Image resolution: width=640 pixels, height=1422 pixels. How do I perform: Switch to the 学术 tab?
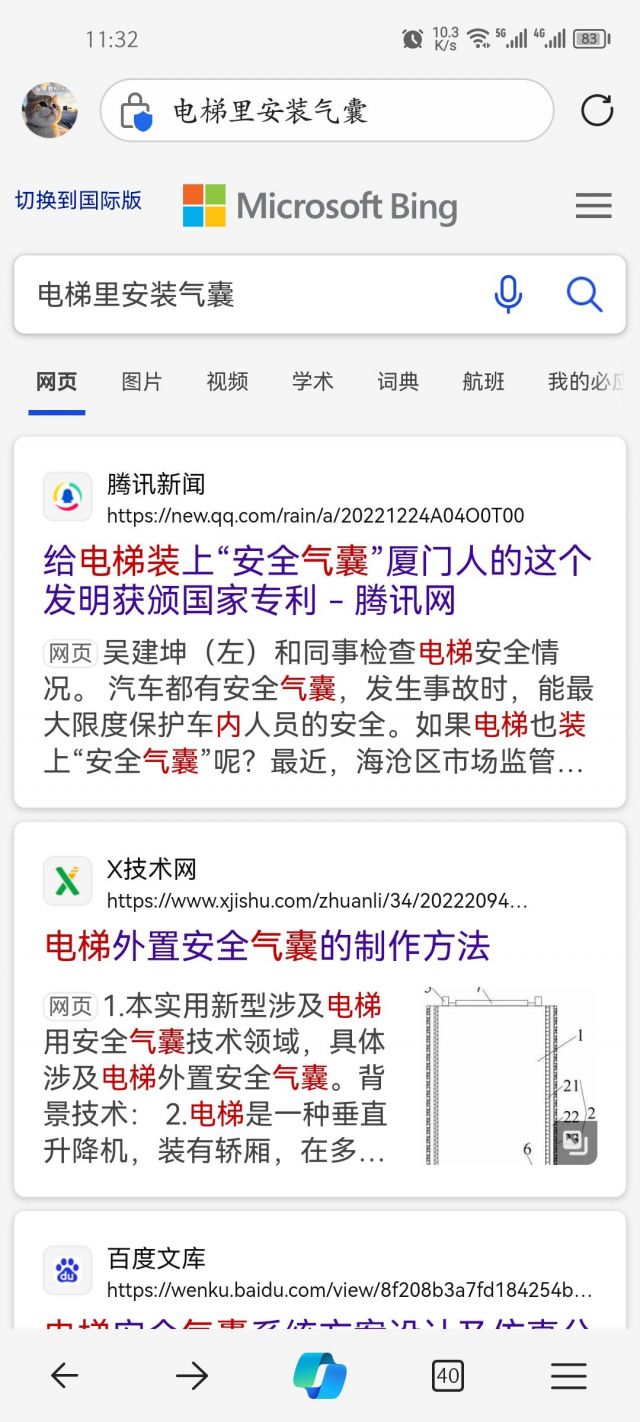pyautogui.click(x=312, y=381)
